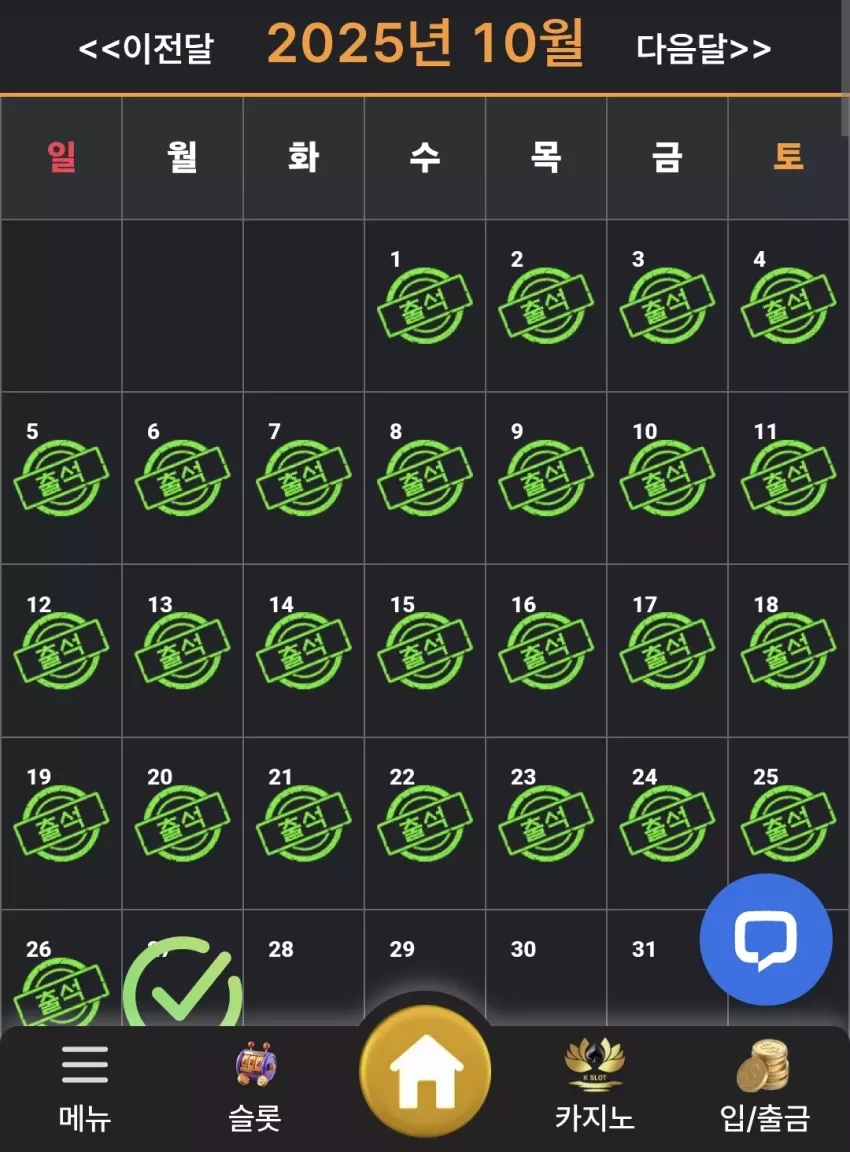Tap the gold home button
Image resolution: width=850 pixels, height=1152 pixels.
pyautogui.click(x=425, y=1071)
